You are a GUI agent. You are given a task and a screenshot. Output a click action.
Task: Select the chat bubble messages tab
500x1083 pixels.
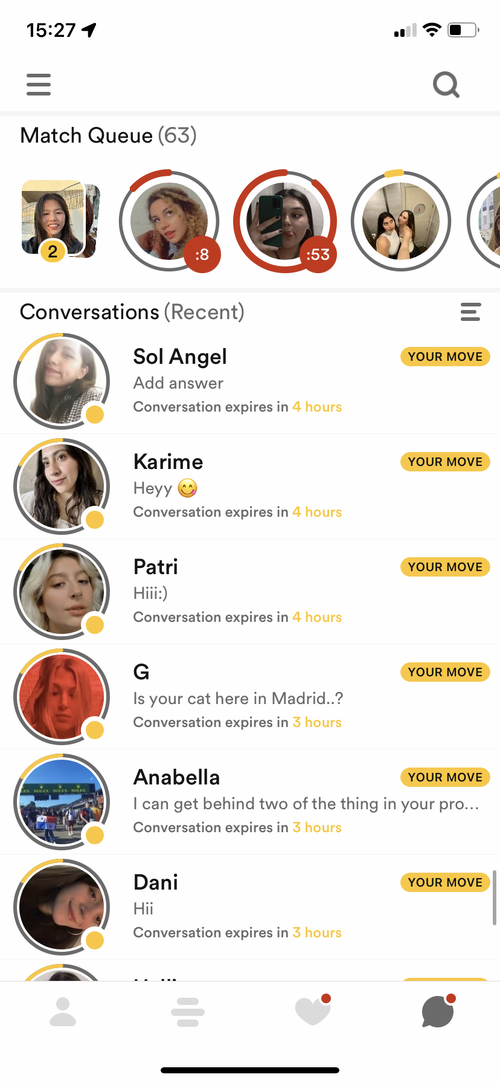(x=439, y=1011)
